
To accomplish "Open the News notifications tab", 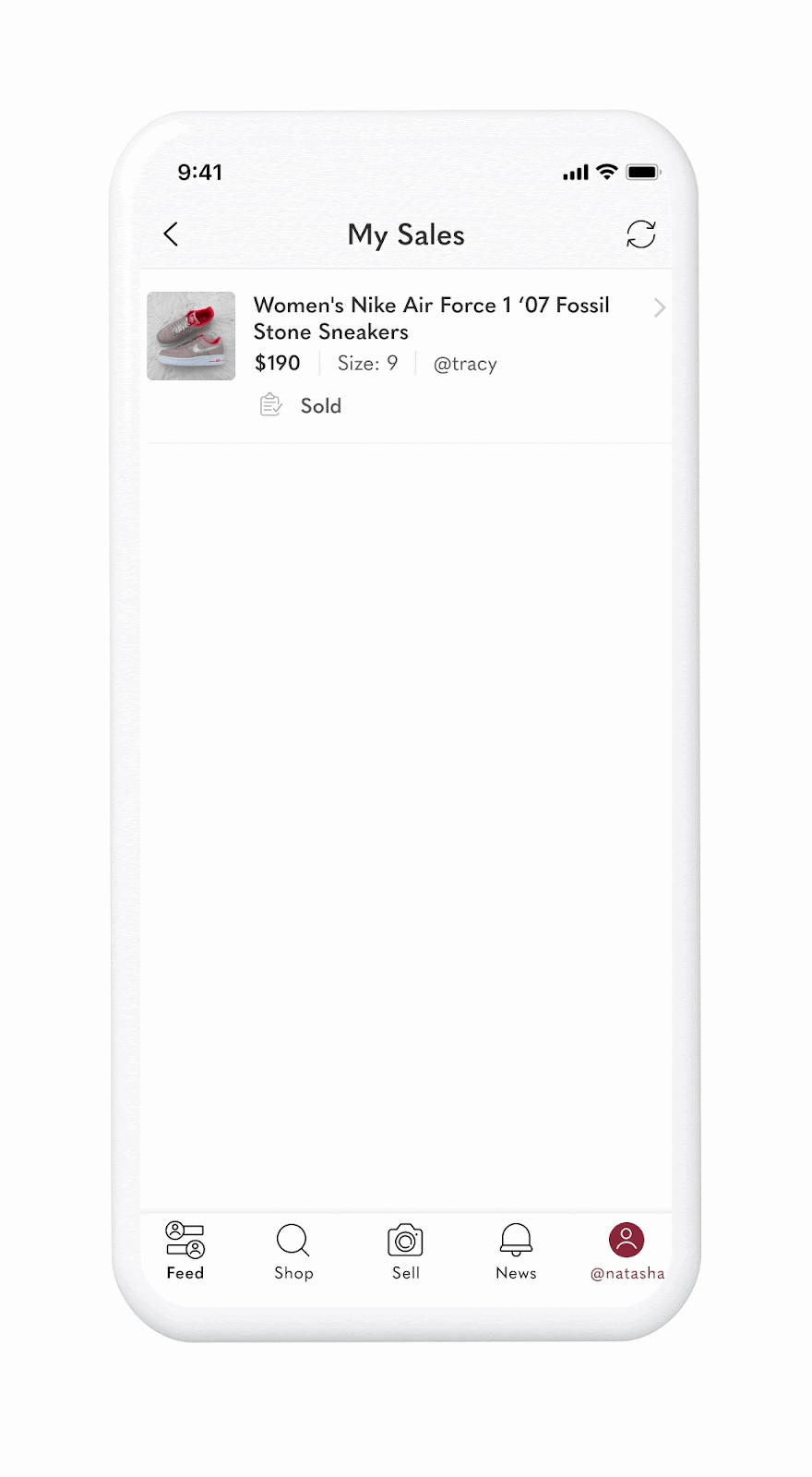I will (x=516, y=1251).
